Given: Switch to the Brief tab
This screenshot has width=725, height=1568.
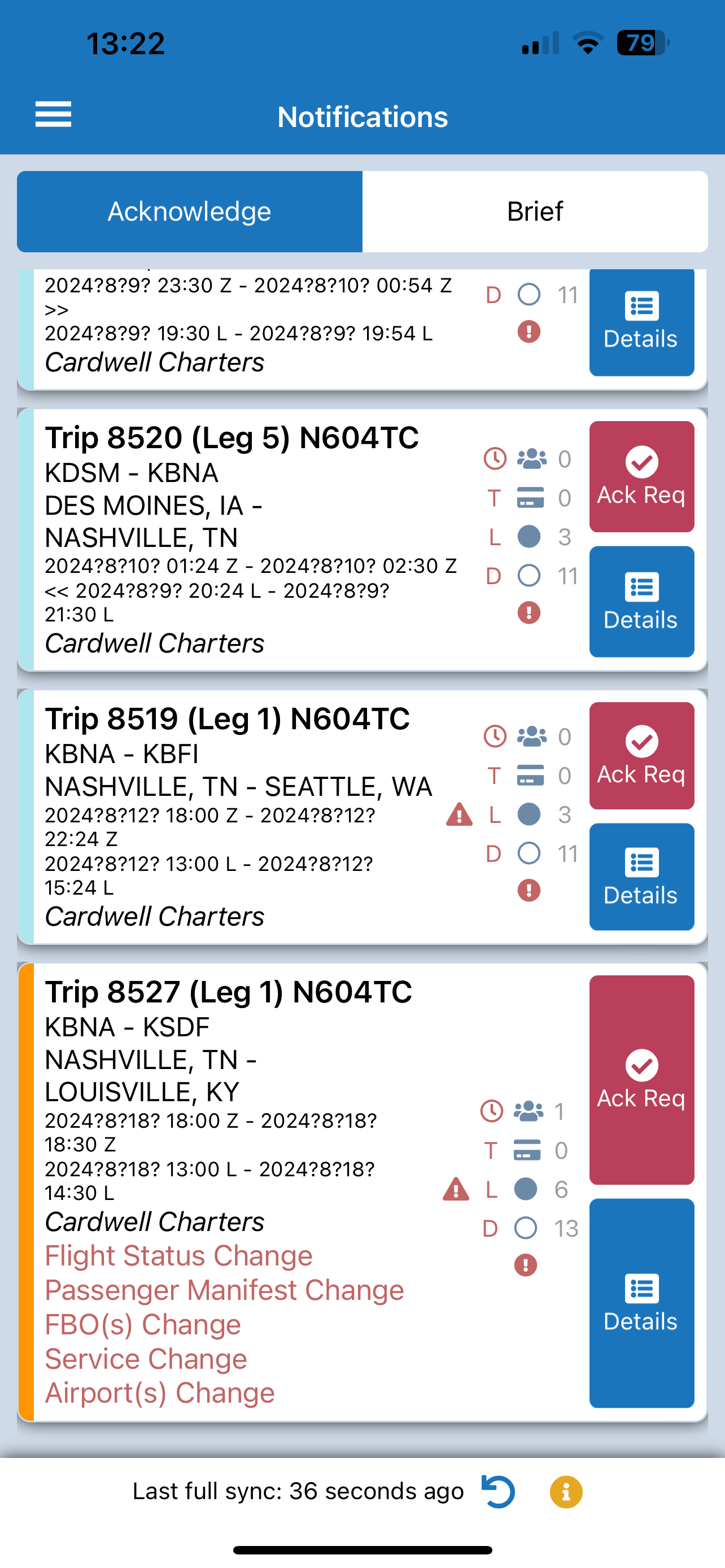Looking at the screenshot, I should tap(535, 212).
